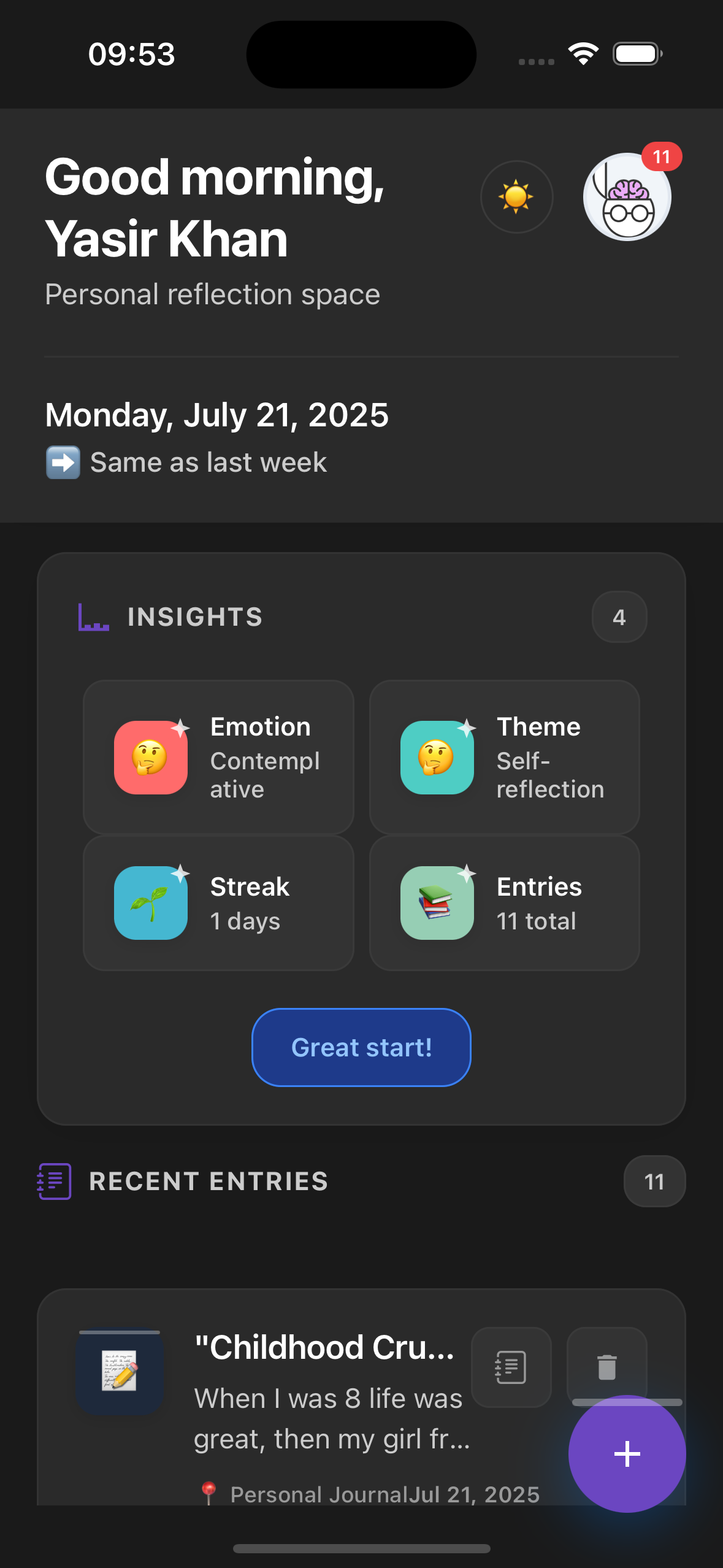The height and width of the screenshot is (1568, 723).
Task: Open the Emotion Contemplative insight card
Action: coord(218,757)
